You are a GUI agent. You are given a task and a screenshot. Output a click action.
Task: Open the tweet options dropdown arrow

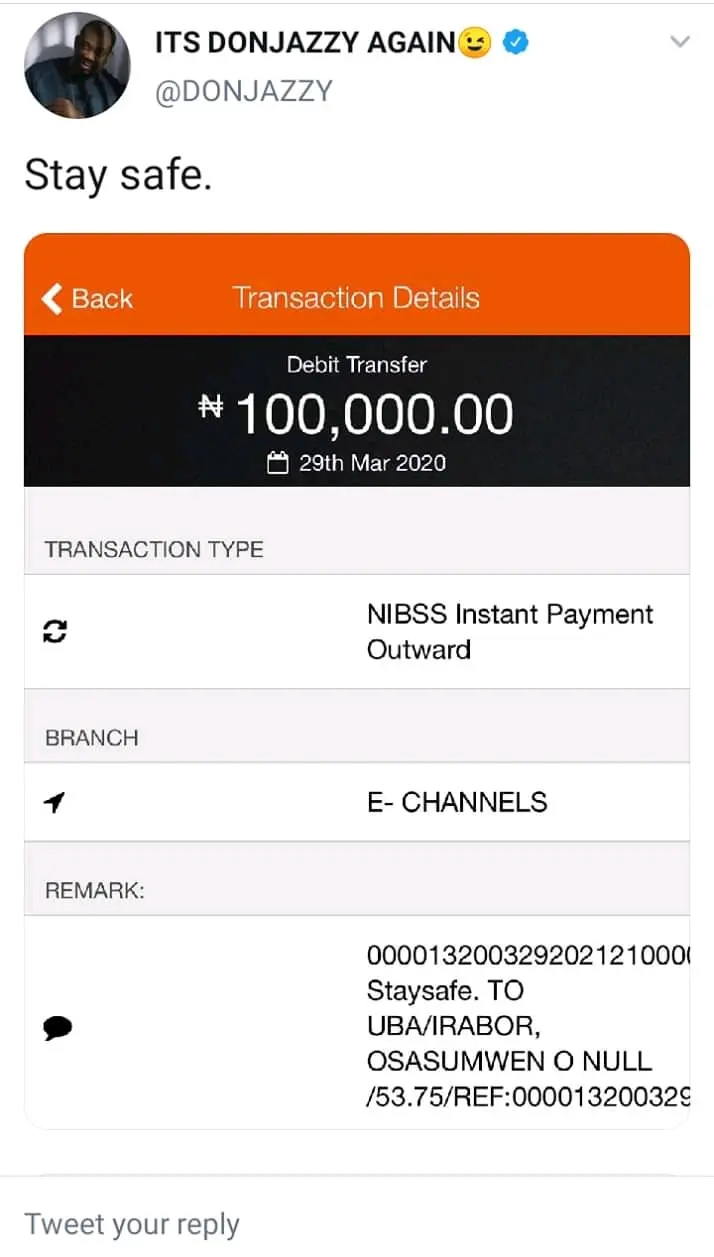pos(680,42)
